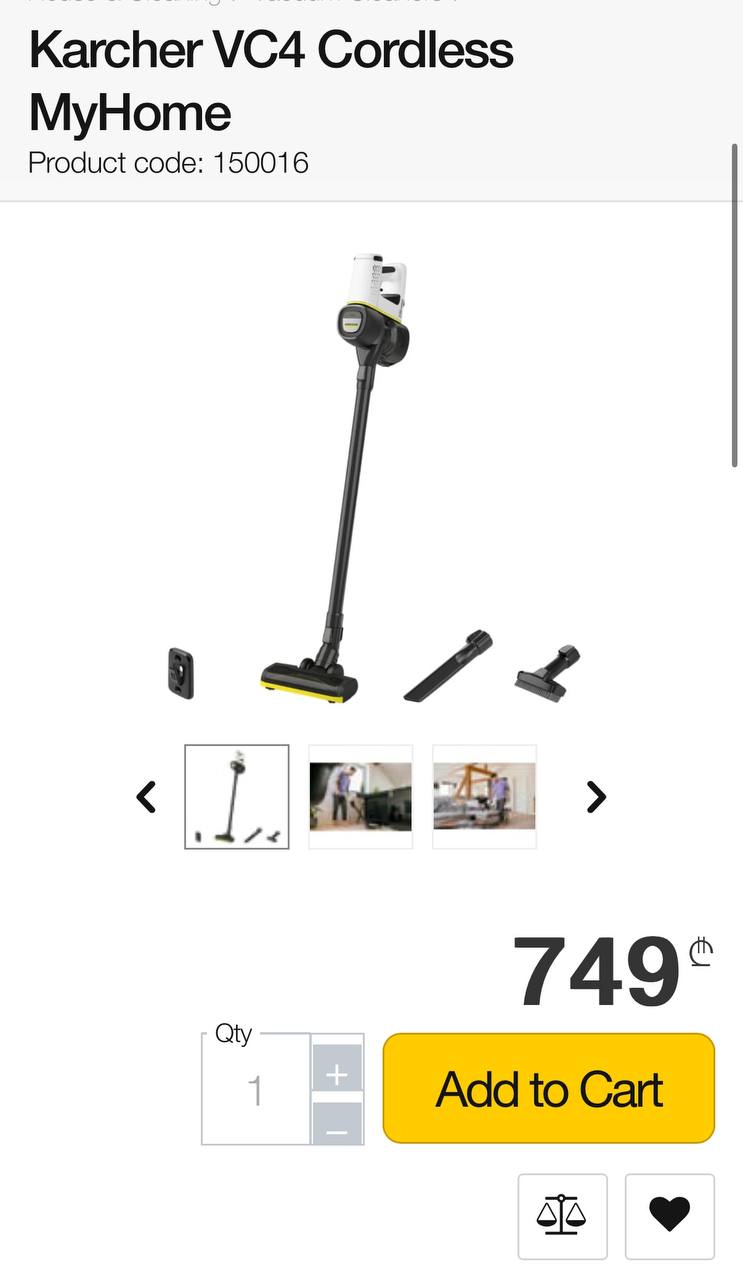Image resolution: width=743 pixels, height=1280 pixels.
Task: Show previous gallery thumbnails with left arrow
Action: coord(146,797)
